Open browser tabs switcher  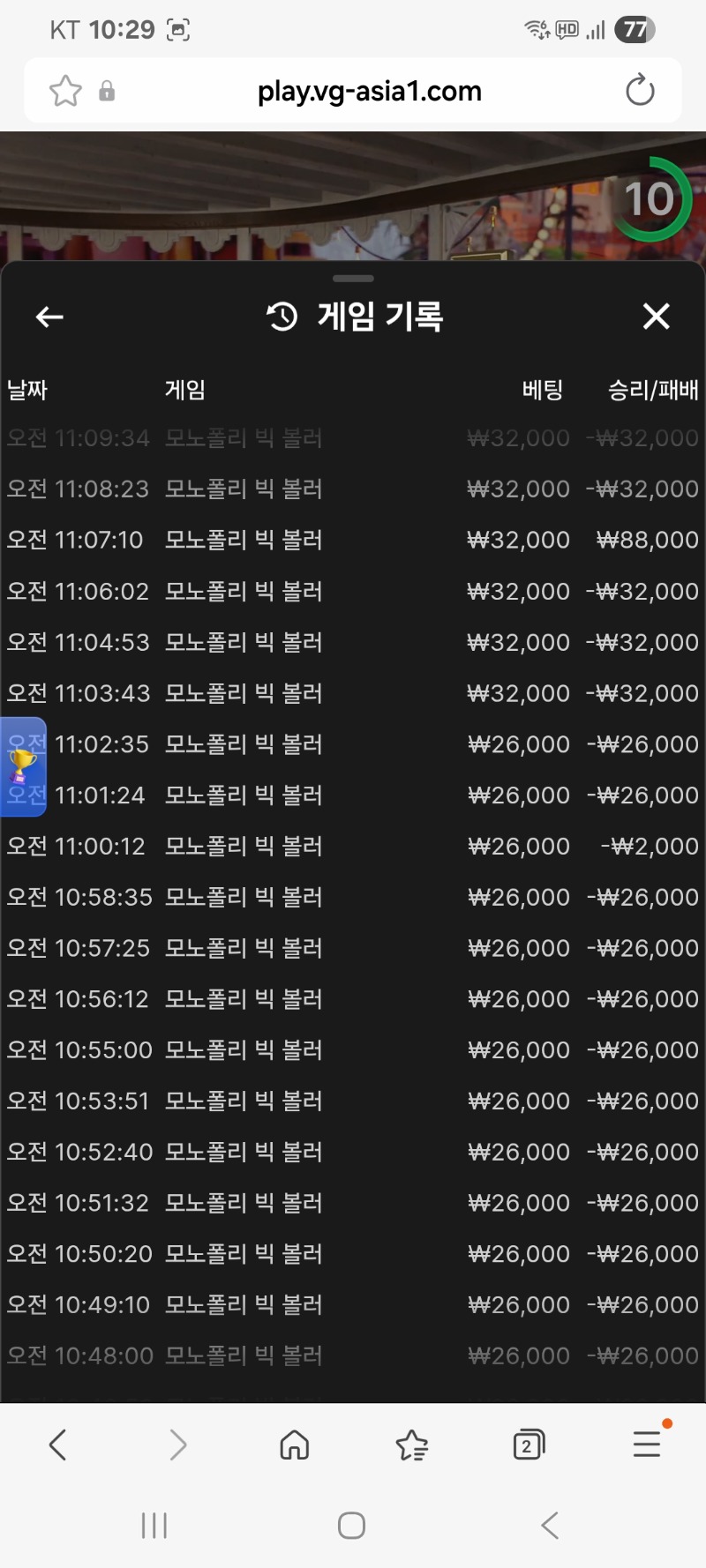click(x=528, y=1445)
